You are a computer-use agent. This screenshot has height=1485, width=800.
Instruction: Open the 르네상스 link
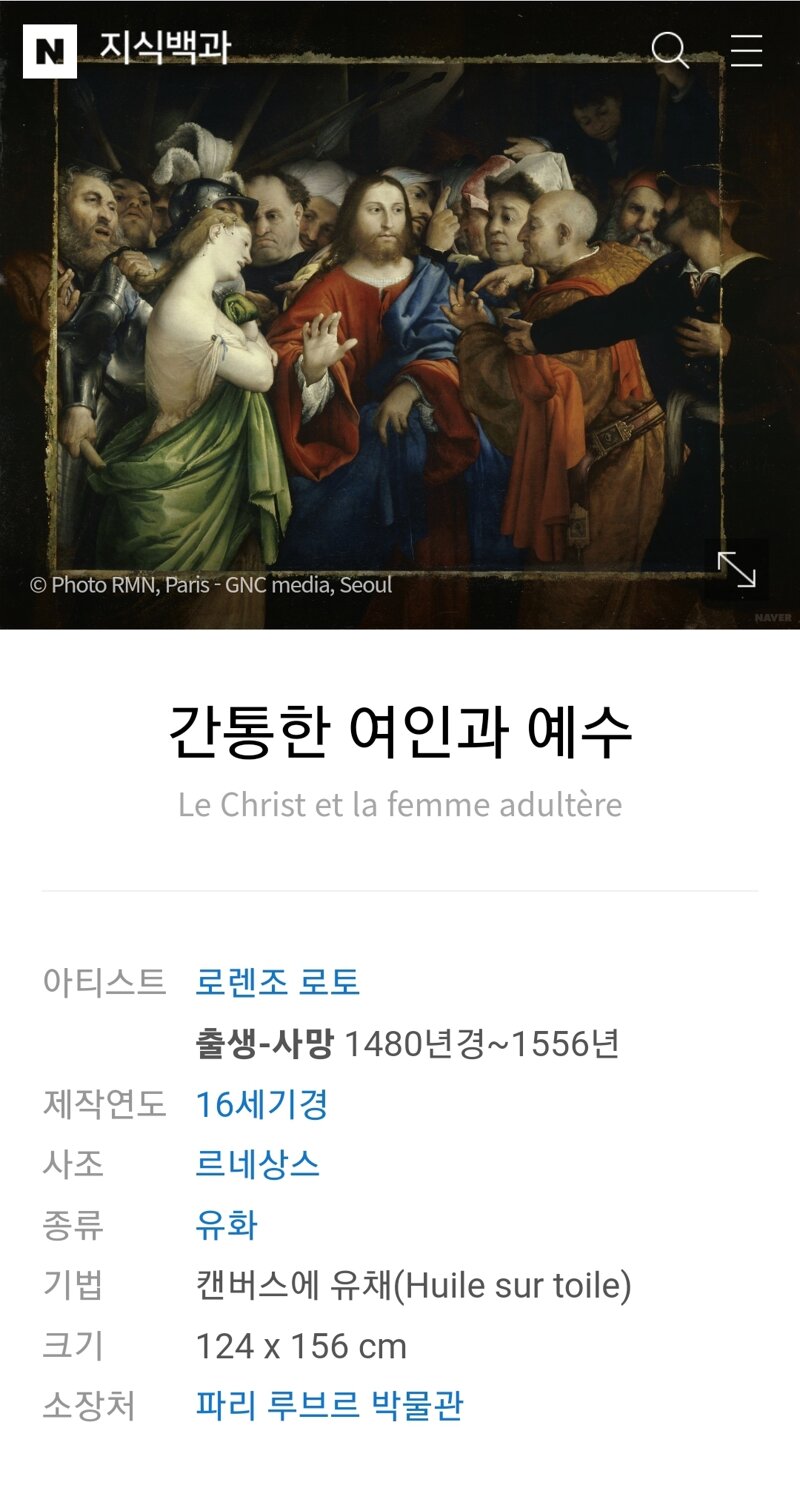point(257,1164)
